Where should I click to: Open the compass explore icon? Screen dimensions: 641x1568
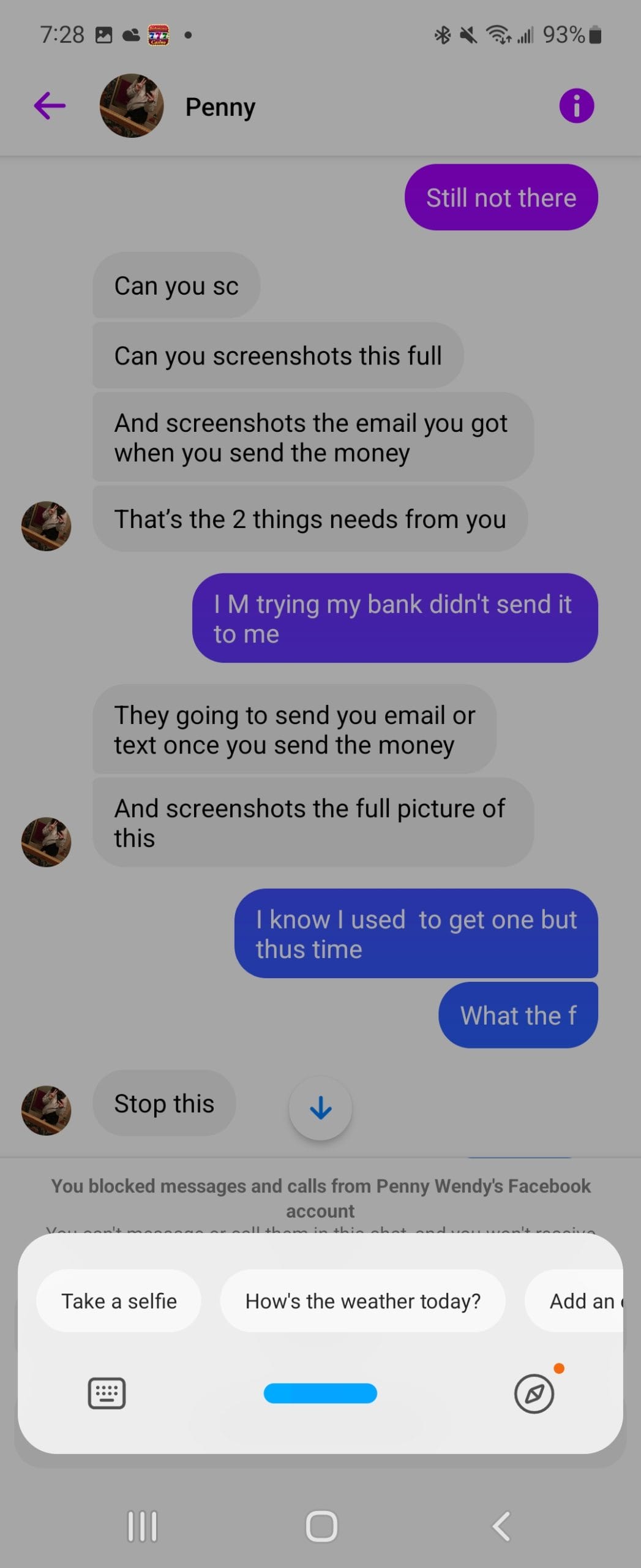534,1393
